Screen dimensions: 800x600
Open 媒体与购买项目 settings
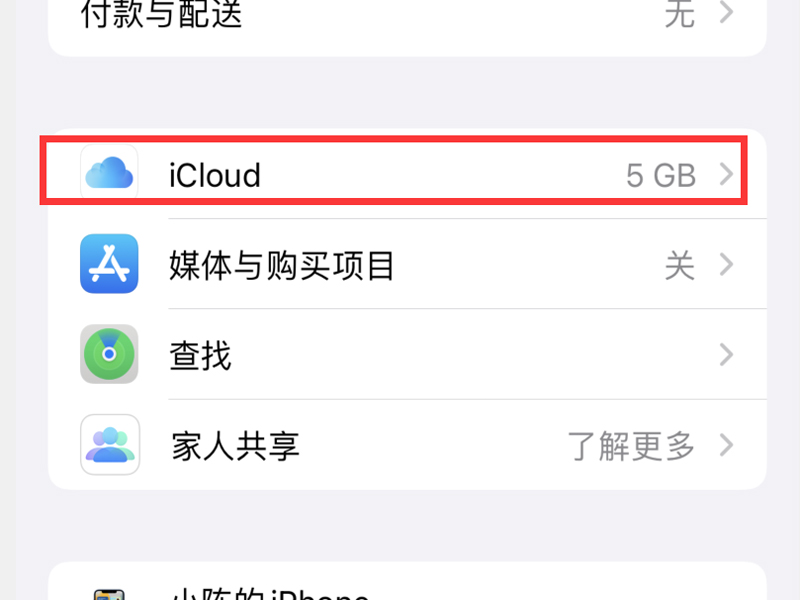400,265
